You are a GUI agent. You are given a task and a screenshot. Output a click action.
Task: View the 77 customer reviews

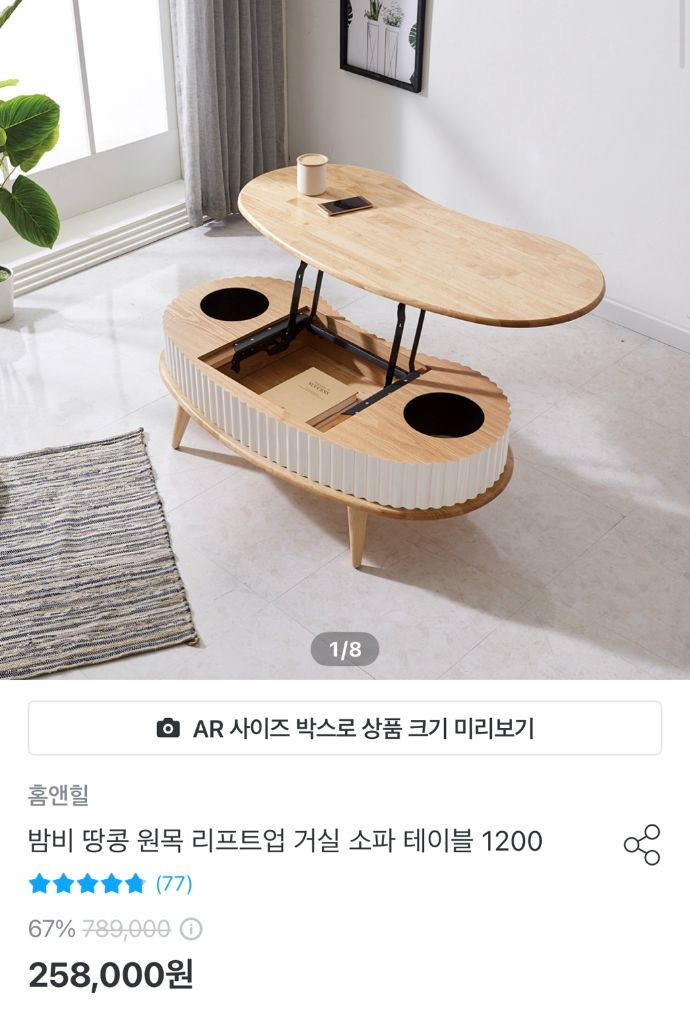coord(174,884)
